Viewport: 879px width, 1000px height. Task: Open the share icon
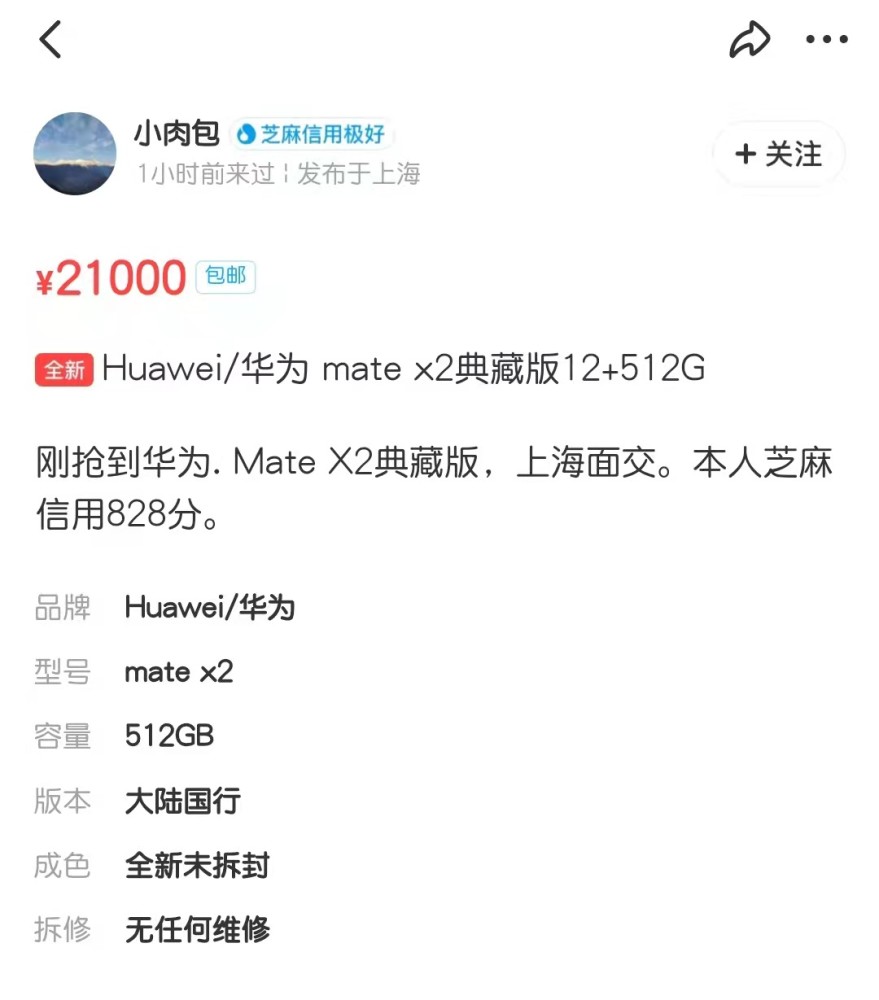[x=749, y=40]
